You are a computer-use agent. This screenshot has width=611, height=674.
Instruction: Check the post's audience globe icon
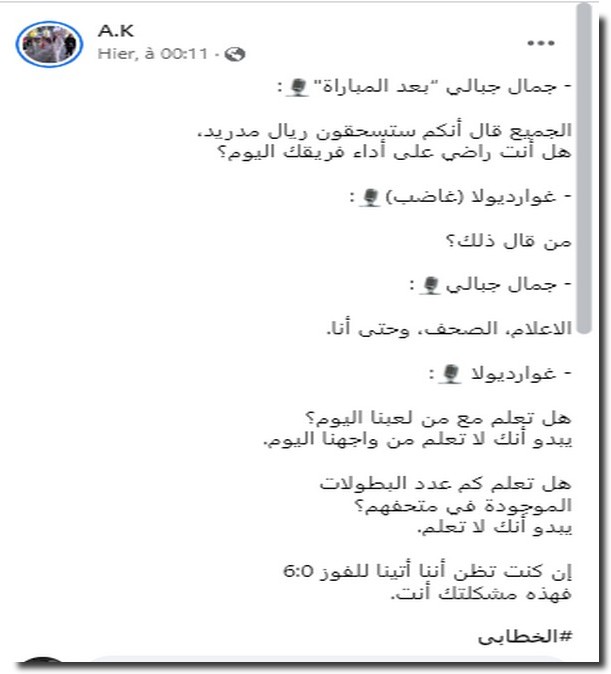coord(236,54)
